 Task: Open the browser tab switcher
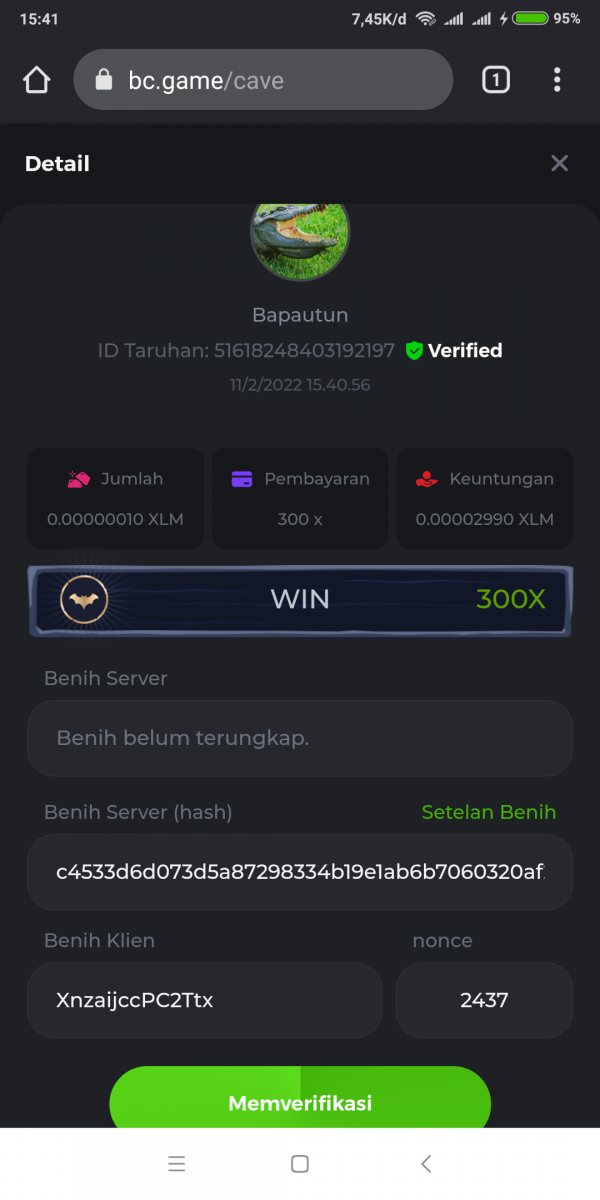tap(496, 80)
